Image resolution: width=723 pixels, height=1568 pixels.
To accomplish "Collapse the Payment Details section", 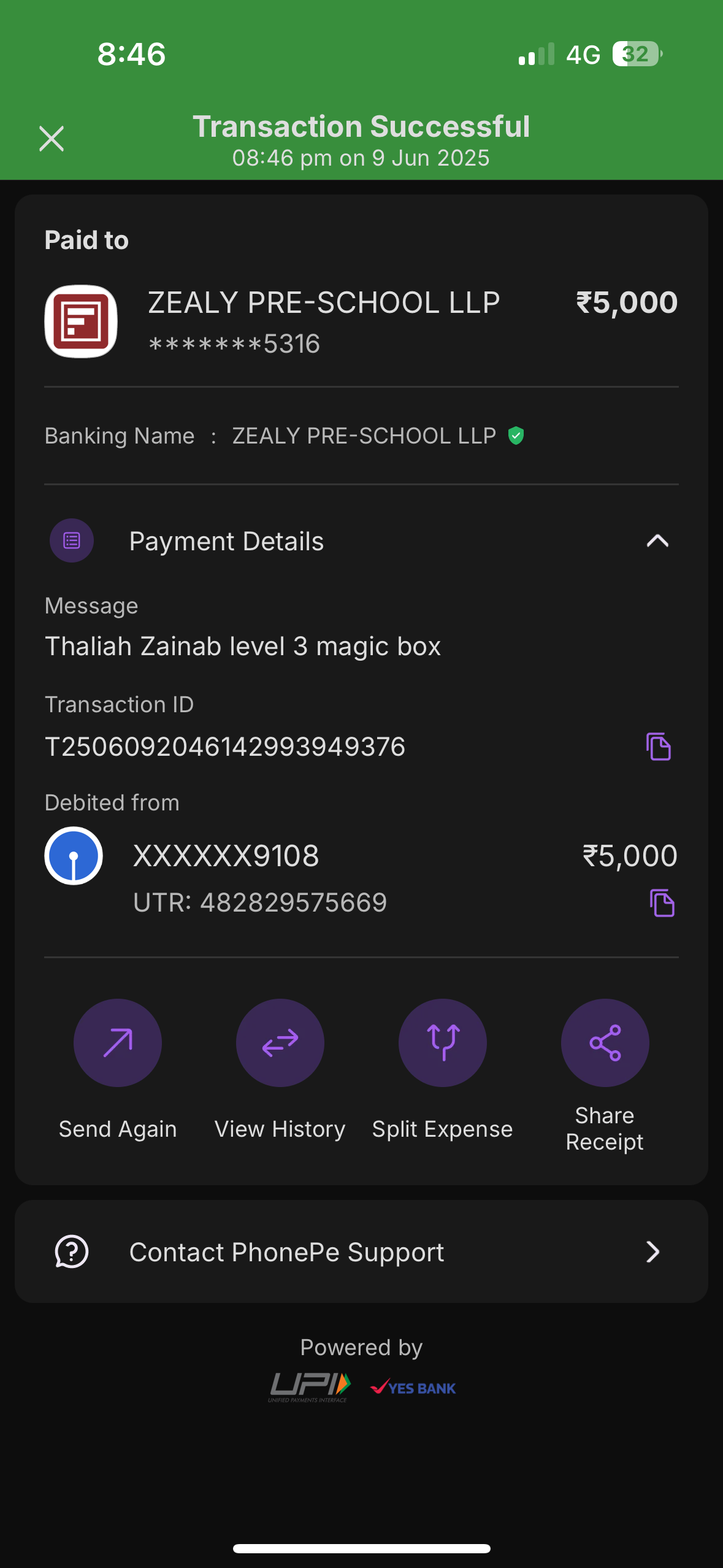I will coord(657,541).
